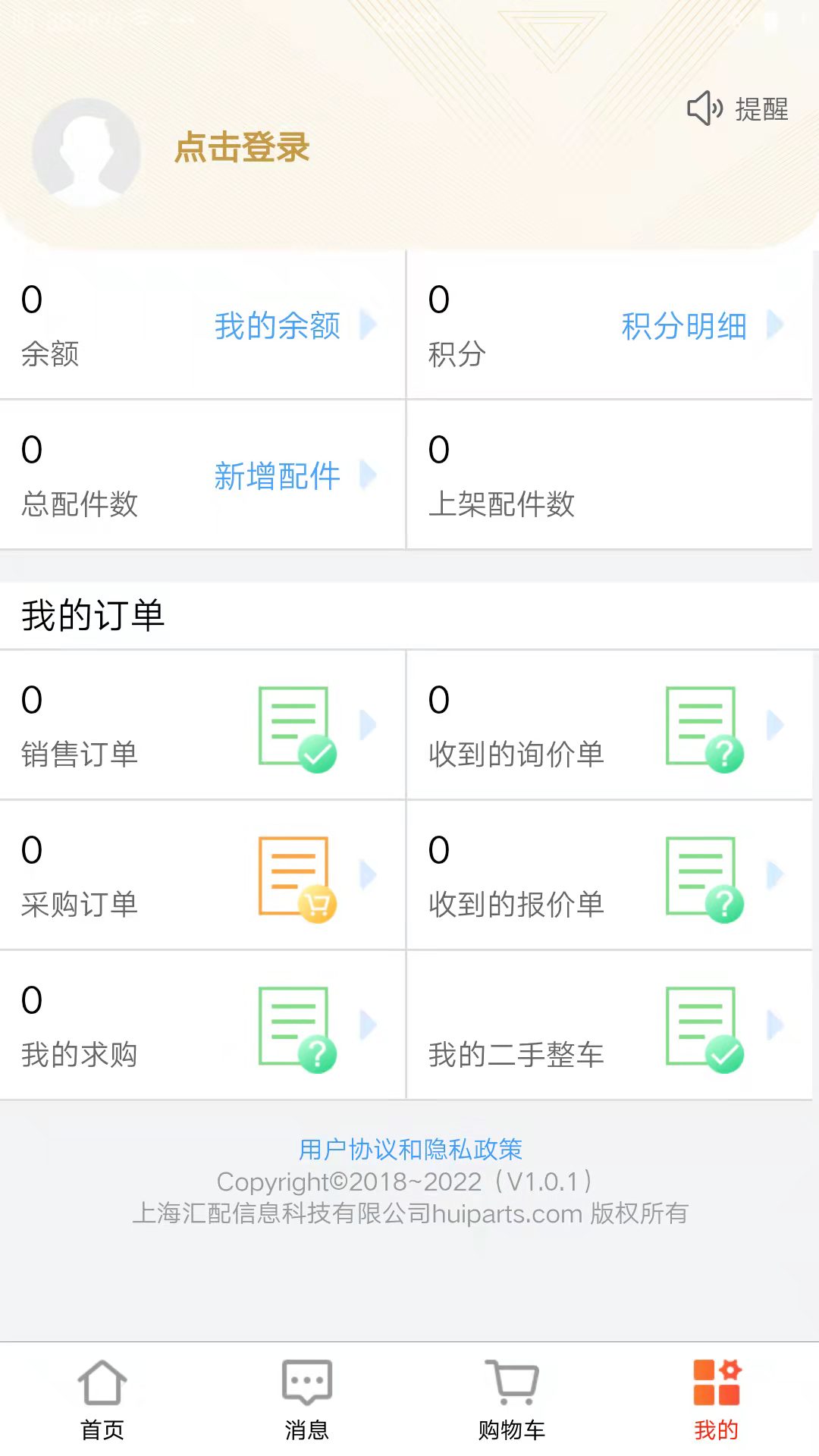819x1456 pixels.
Task: Tap the 我的求购 question-mark icon
Action: [293, 1025]
